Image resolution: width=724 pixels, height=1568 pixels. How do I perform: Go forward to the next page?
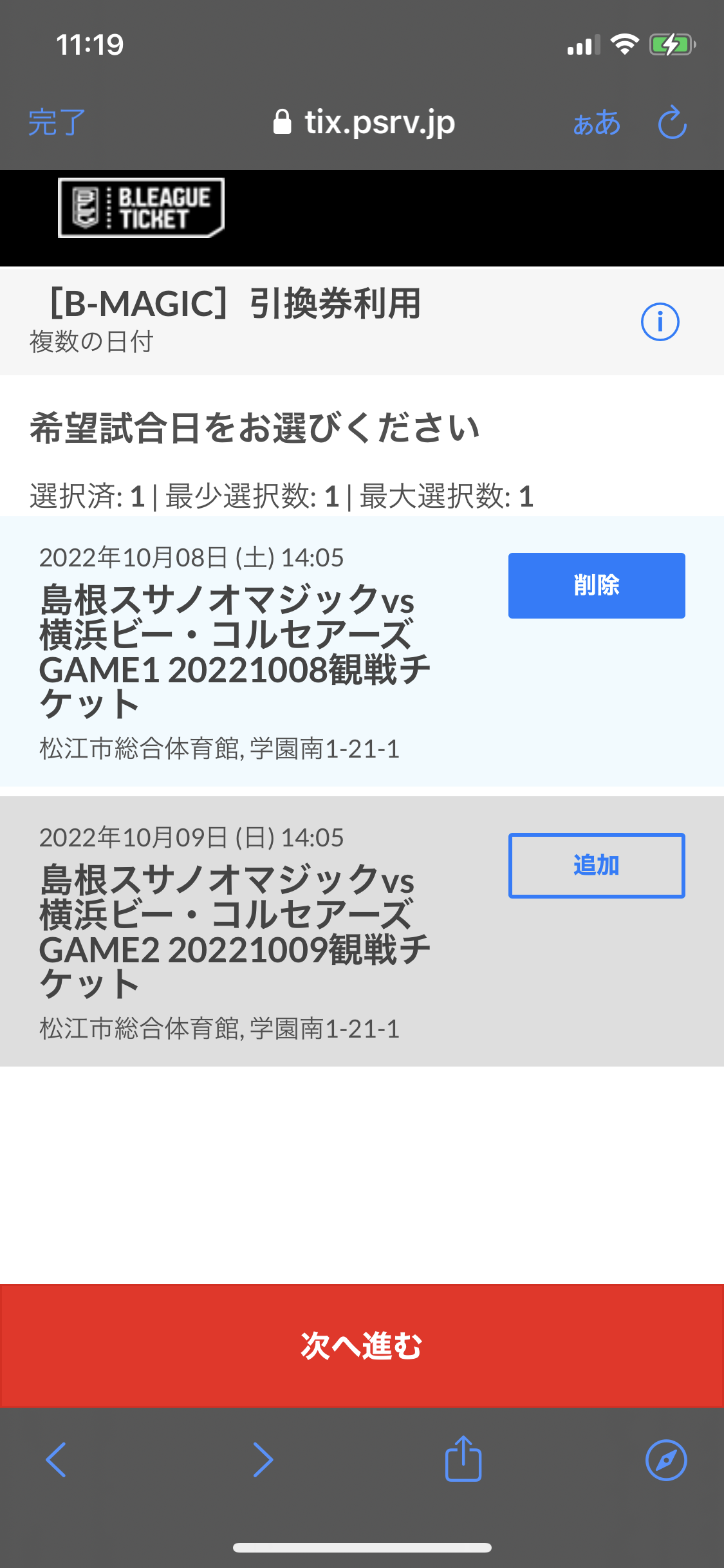[263, 1460]
